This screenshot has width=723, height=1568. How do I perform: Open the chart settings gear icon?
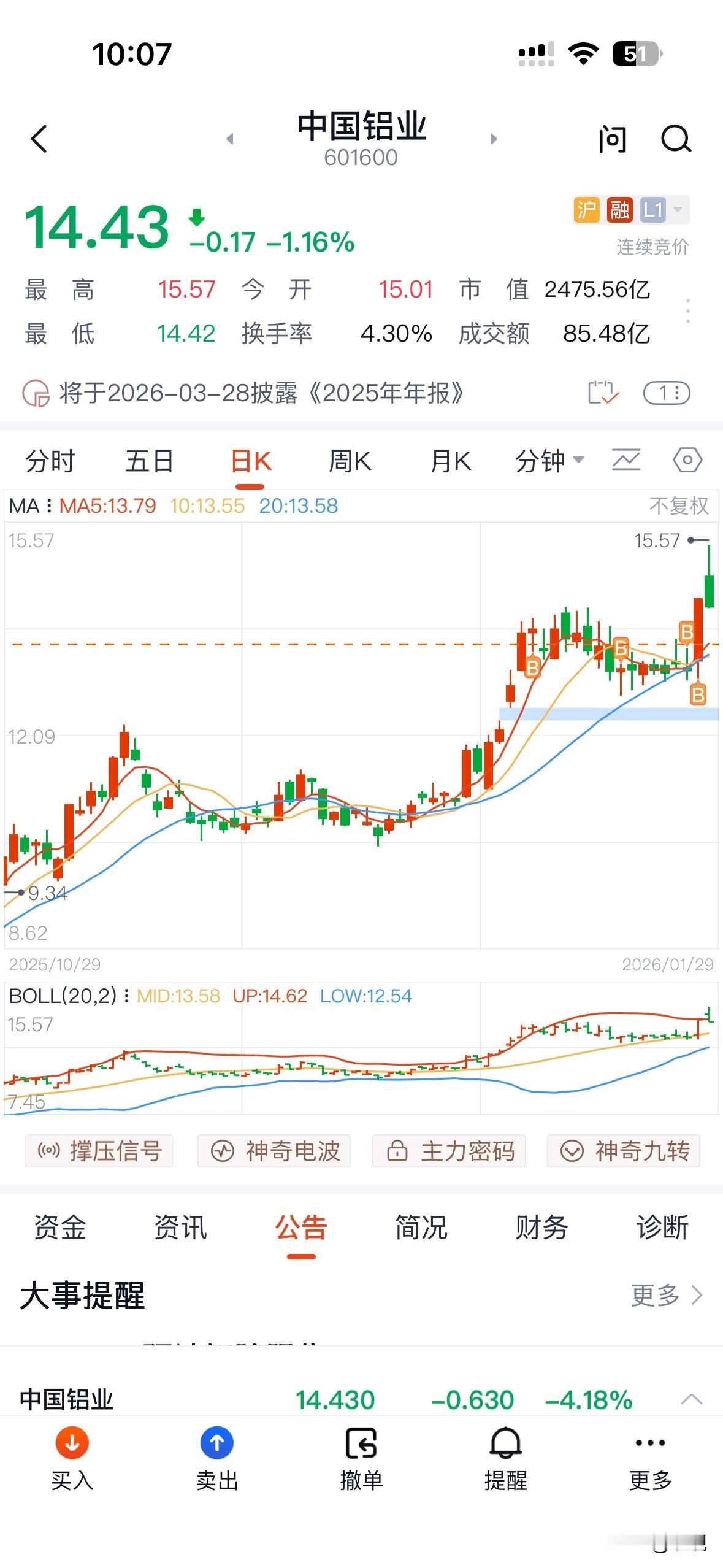coord(687,460)
